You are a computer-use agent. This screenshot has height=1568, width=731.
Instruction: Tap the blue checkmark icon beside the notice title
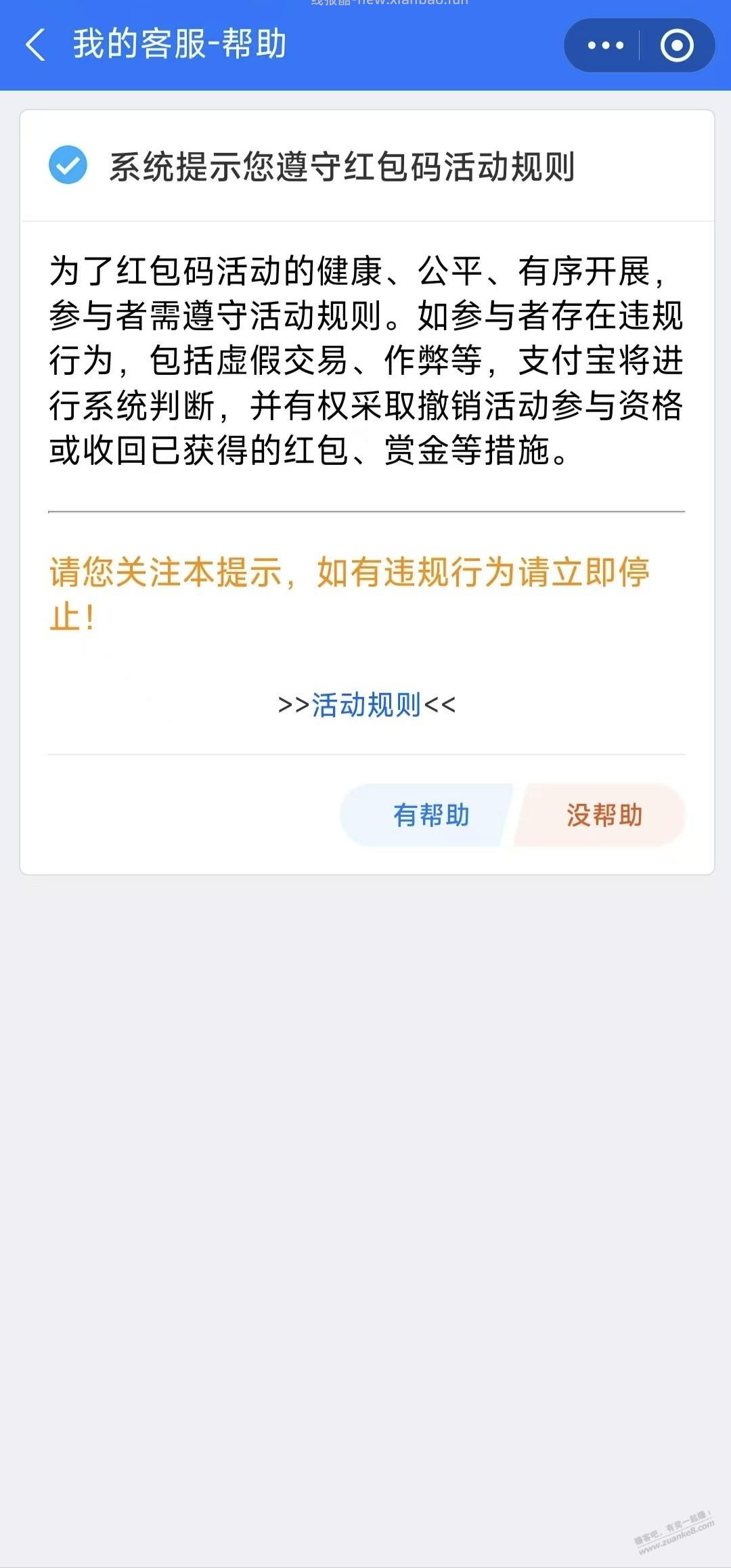click(x=68, y=165)
